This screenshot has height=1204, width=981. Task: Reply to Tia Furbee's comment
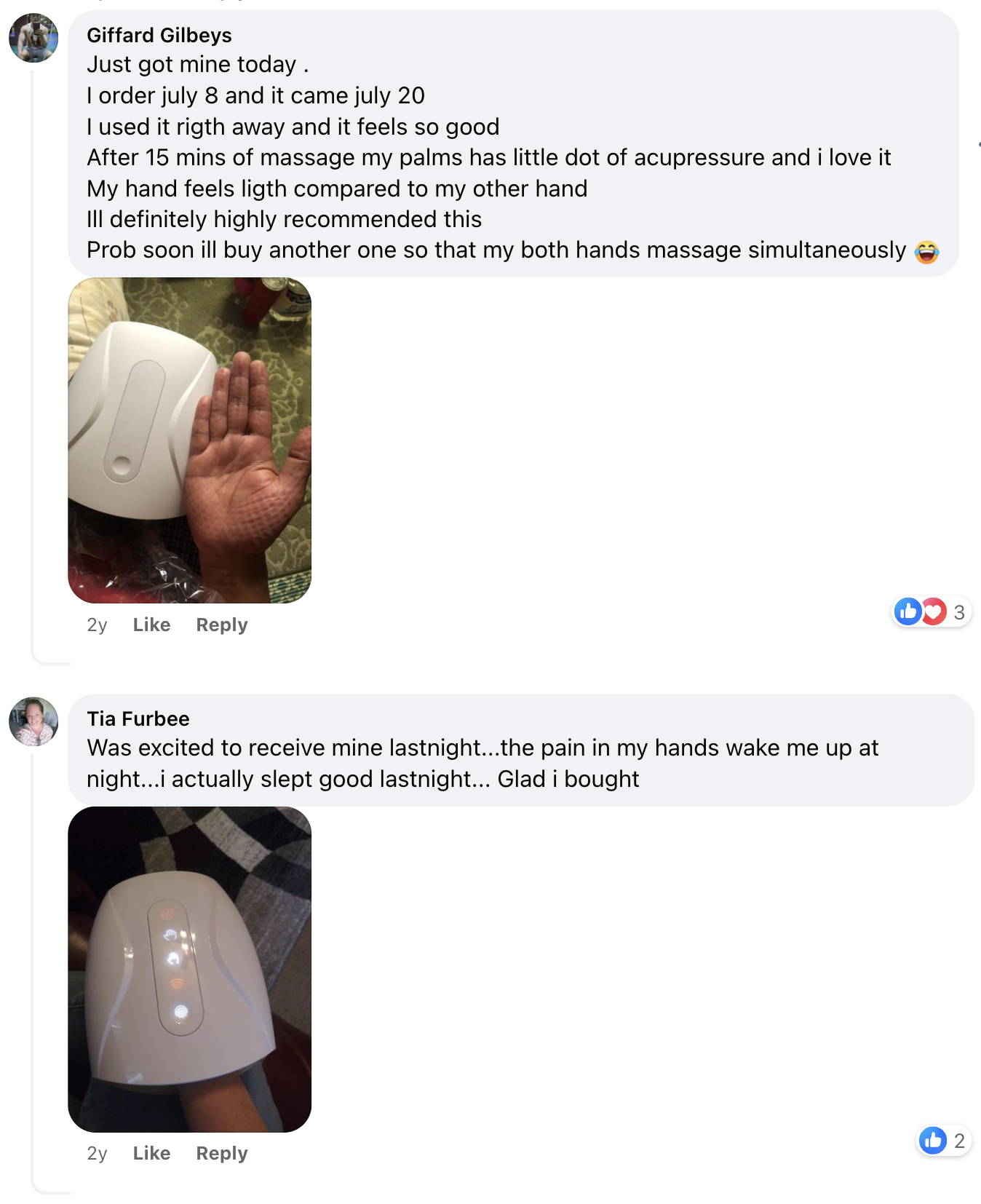pyautogui.click(x=221, y=1153)
